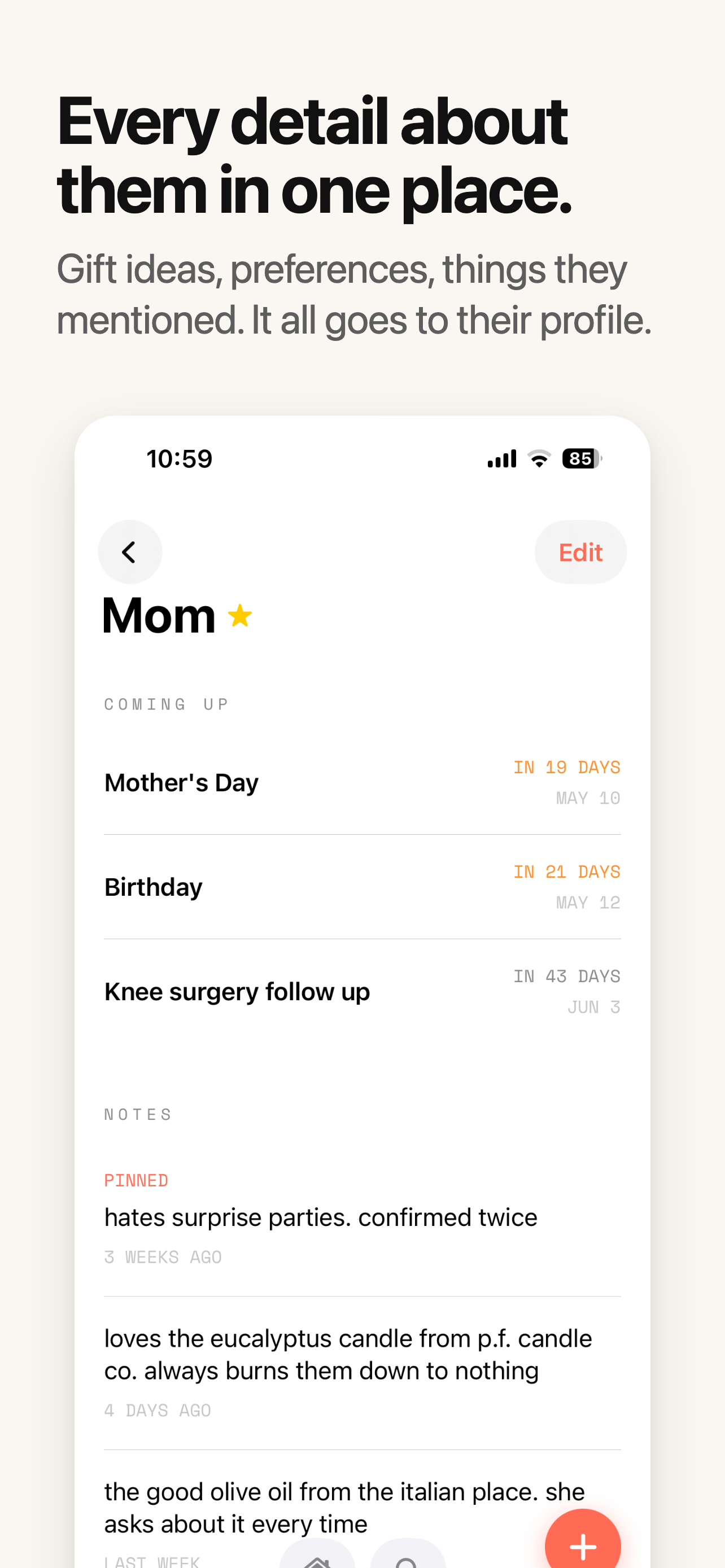Expand the NOTES section header

138,1115
